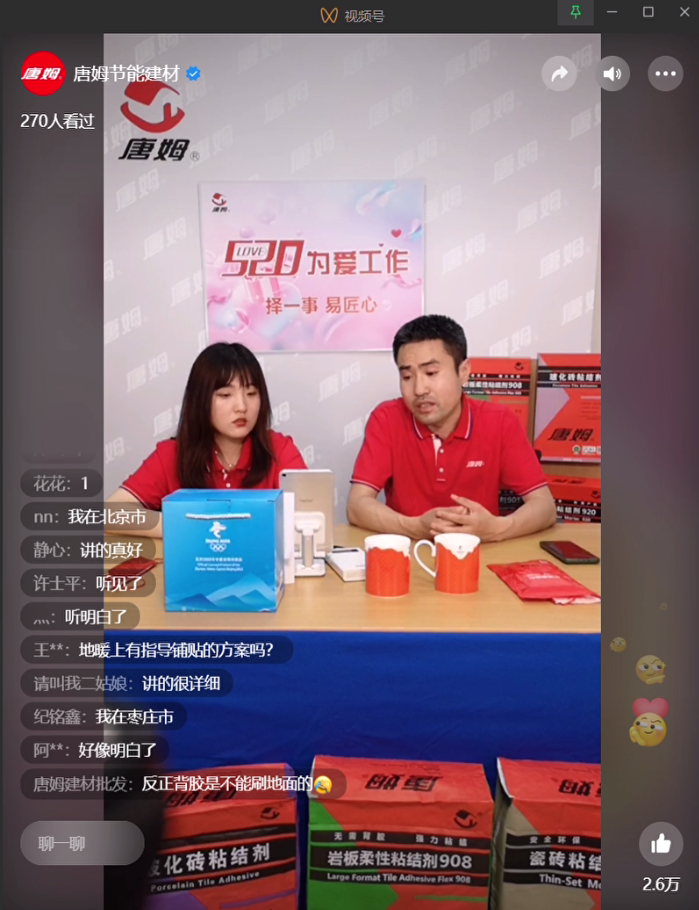Viewport: 699px width, 910px height.
Task: Mute the live stream sound
Action: (x=612, y=74)
